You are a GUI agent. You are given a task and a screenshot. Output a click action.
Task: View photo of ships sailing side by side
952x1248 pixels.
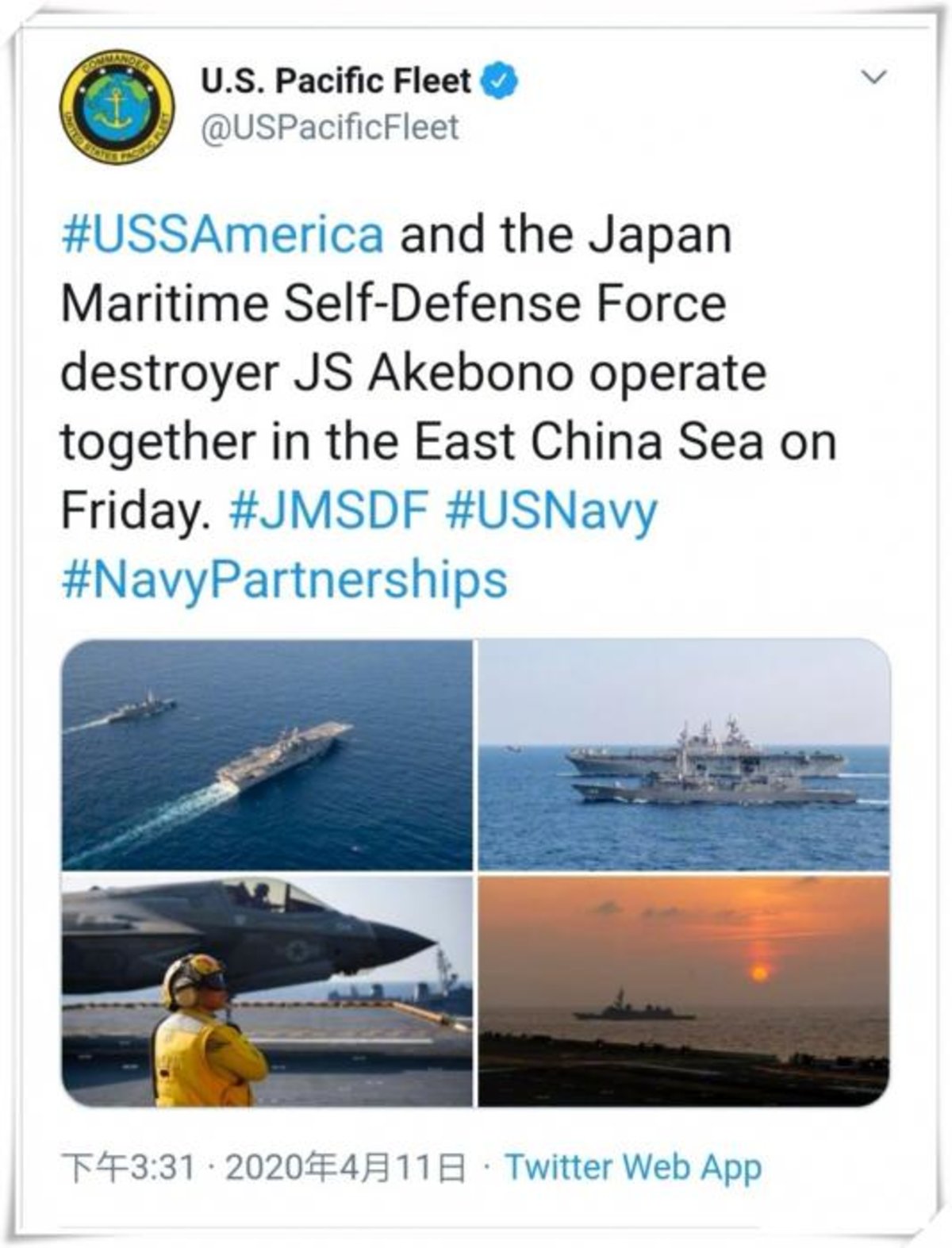point(684,755)
